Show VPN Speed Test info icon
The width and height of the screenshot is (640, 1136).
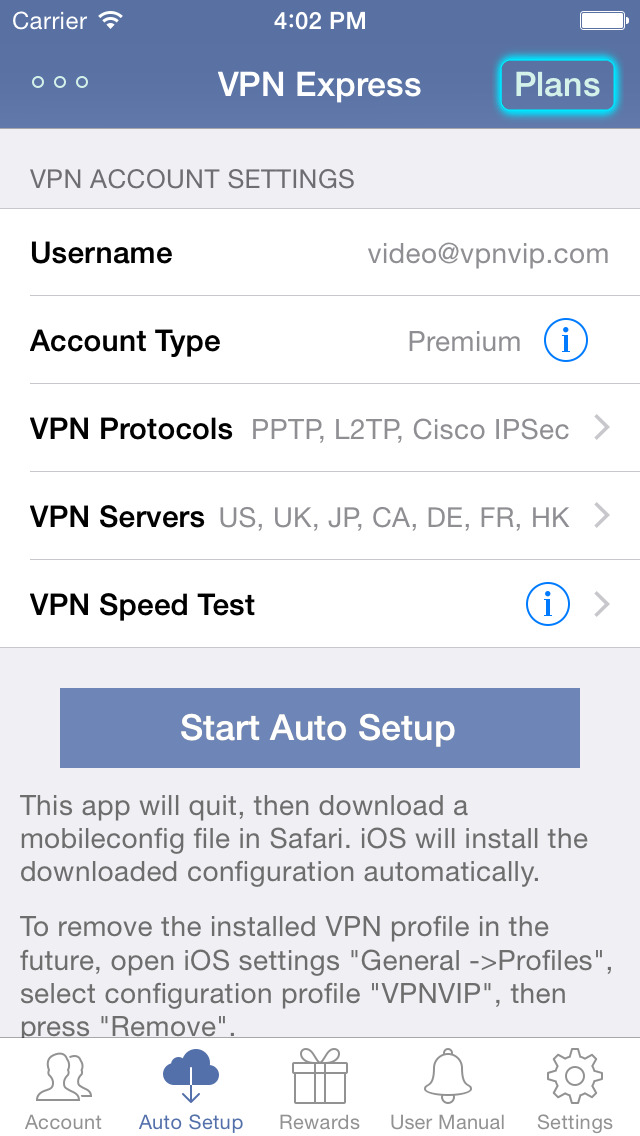(547, 604)
